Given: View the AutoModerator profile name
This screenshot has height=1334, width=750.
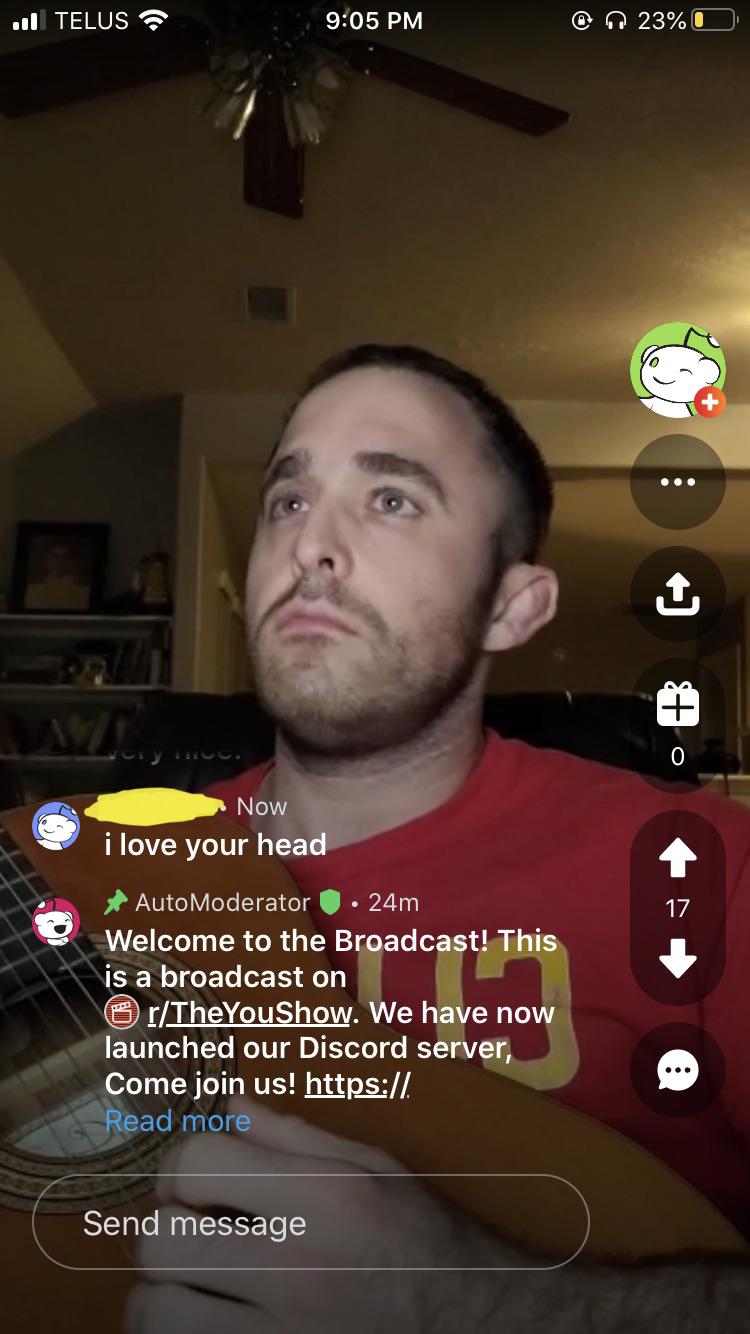Looking at the screenshot, I should 222,902.
